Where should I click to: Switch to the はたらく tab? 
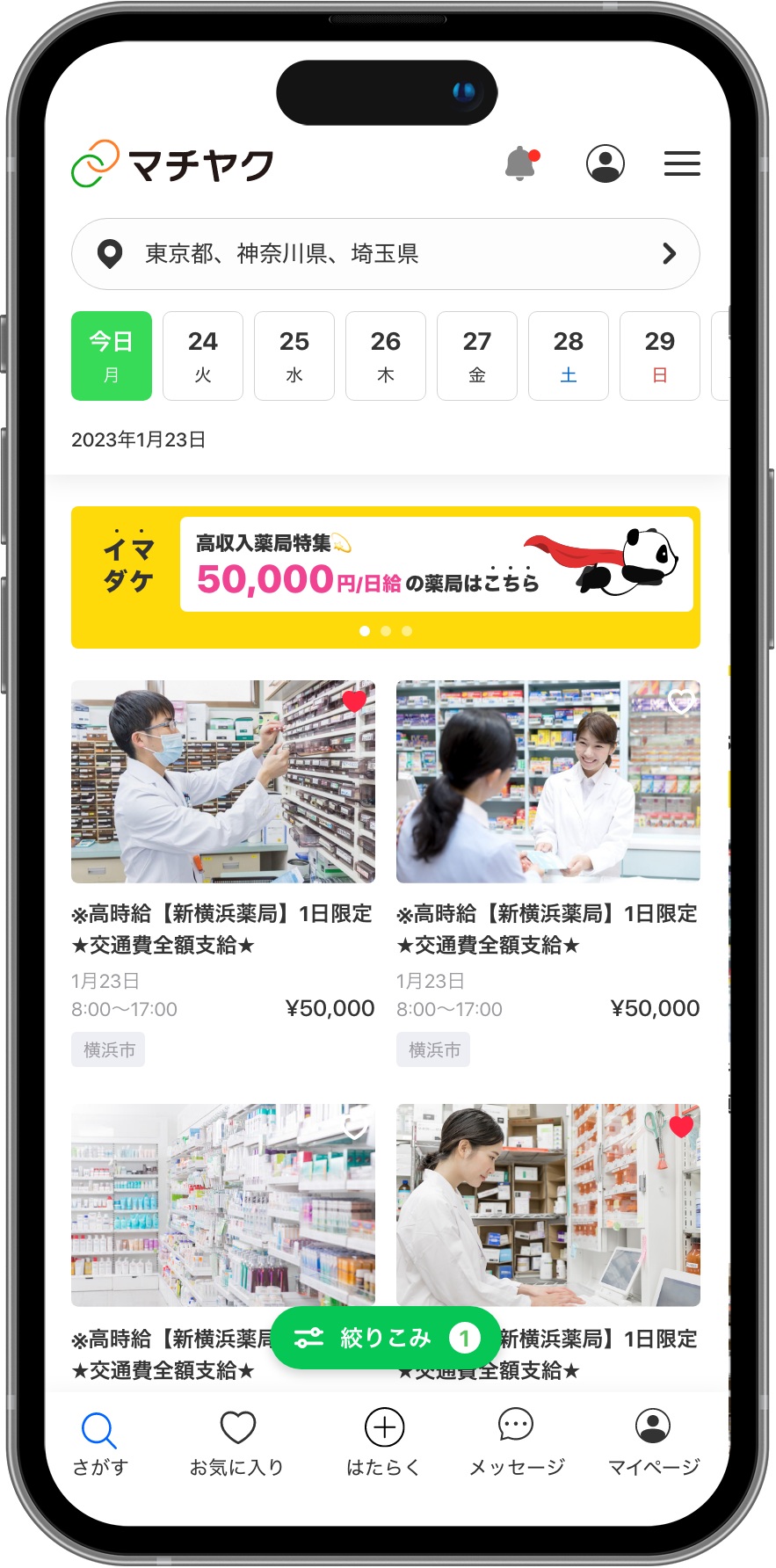[384, 1443]
